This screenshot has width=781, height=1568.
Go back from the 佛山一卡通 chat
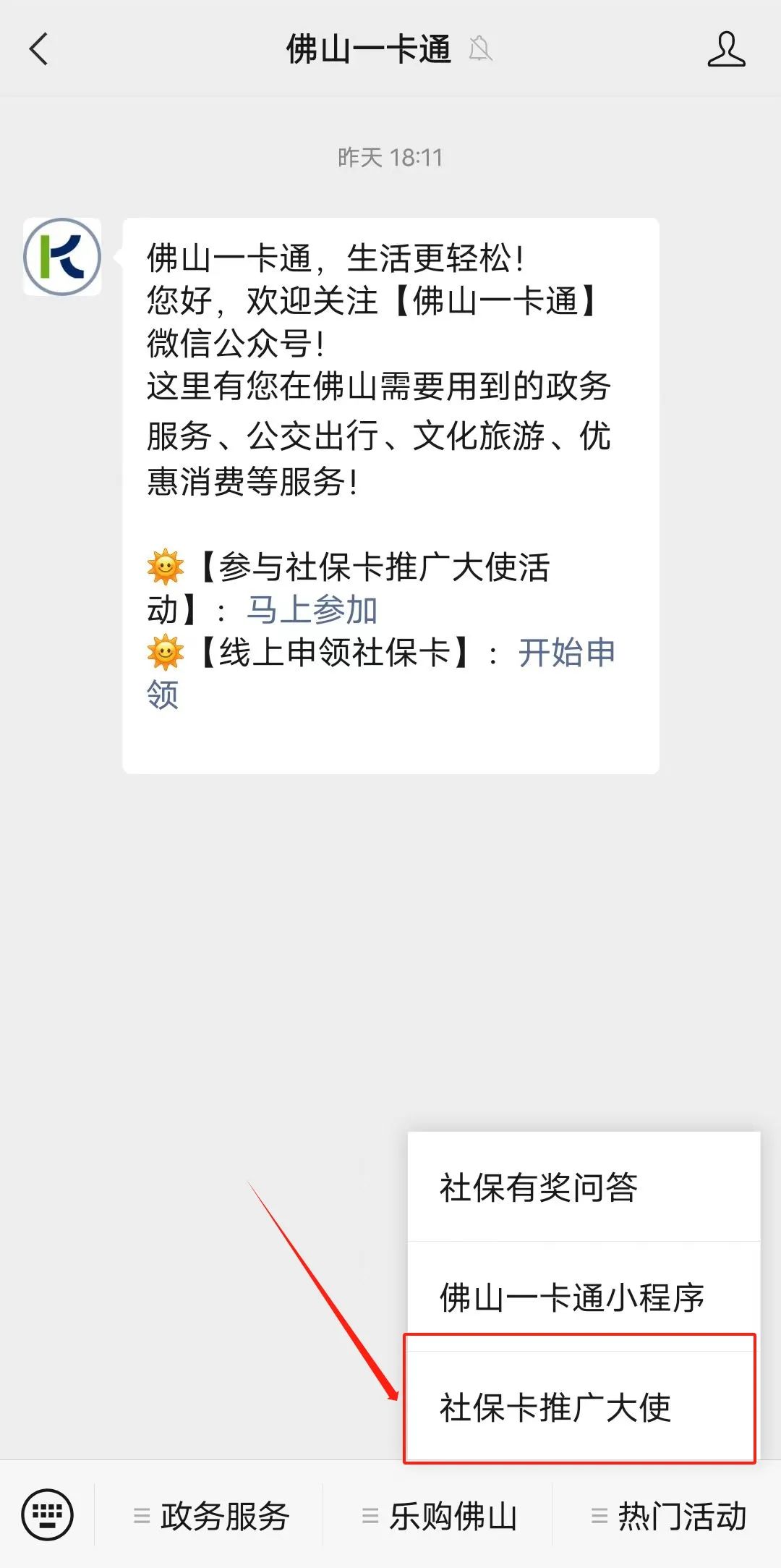click(39, 49)
